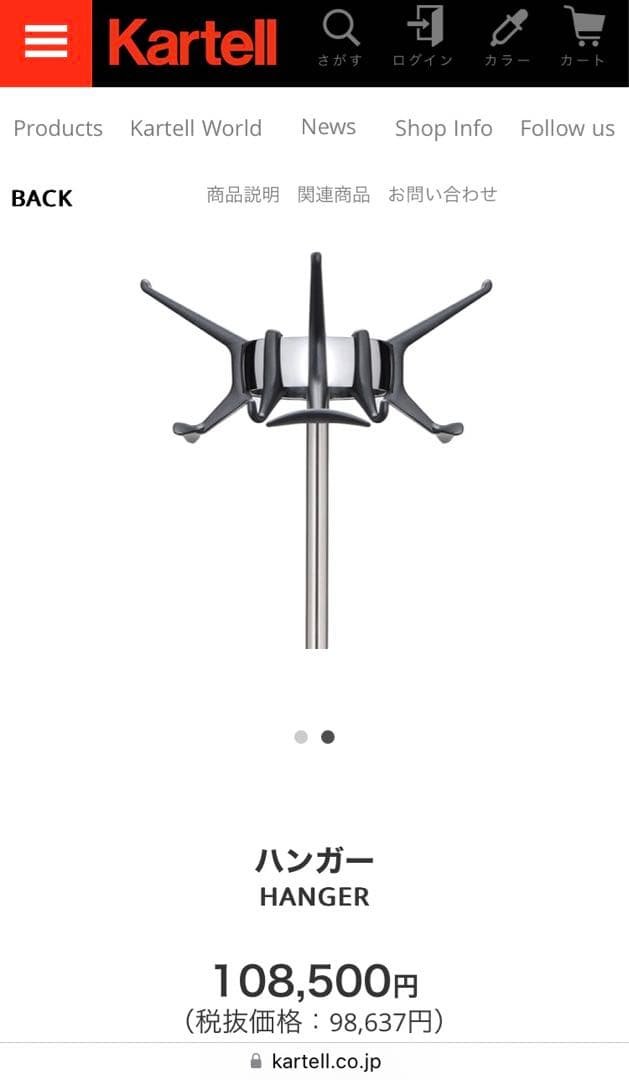Tap the kartell.co.jp address bar
629x1080 pixels.
tap(316, 1061)
